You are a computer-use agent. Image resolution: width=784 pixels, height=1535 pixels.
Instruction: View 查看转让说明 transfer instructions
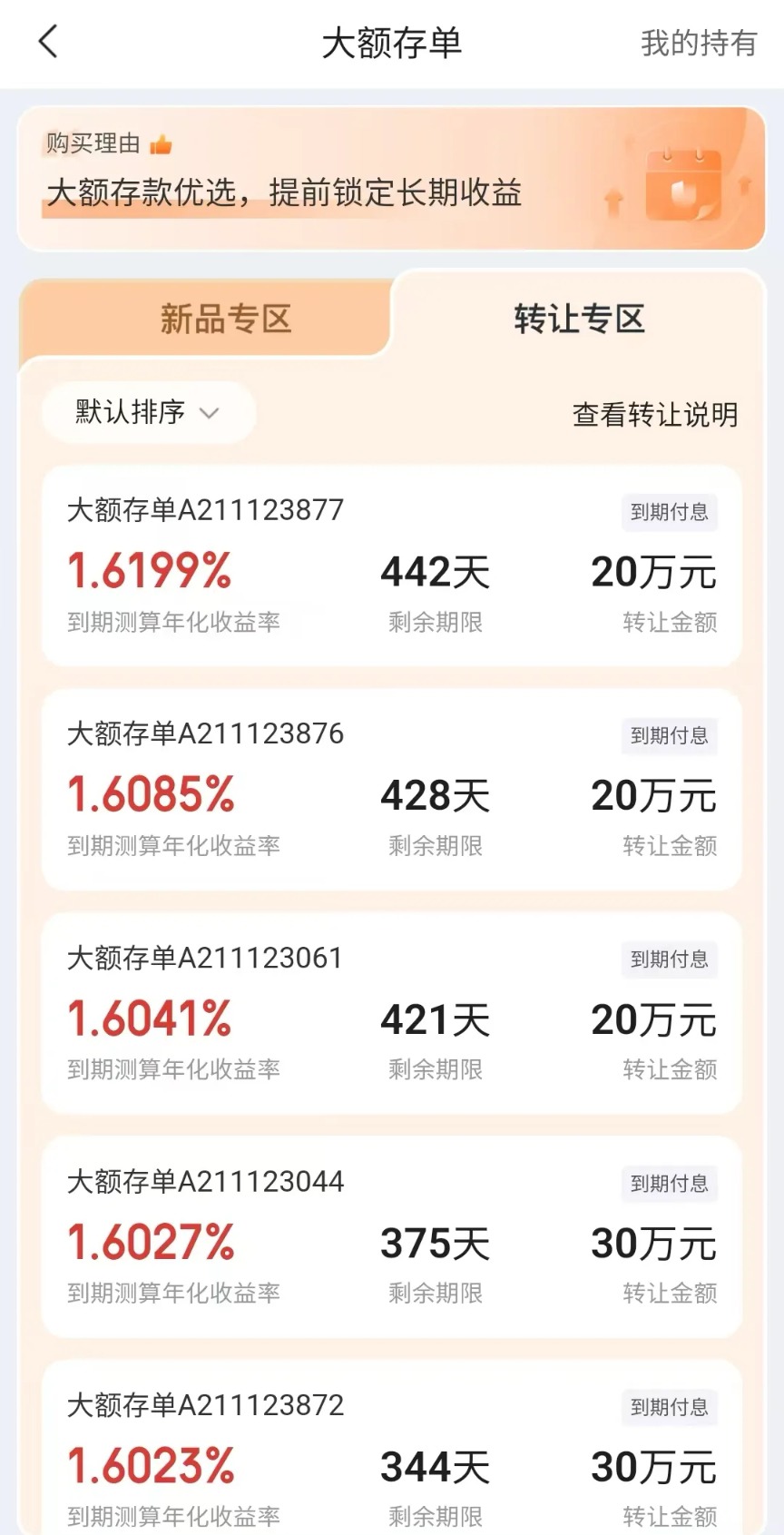coord(654,415)
